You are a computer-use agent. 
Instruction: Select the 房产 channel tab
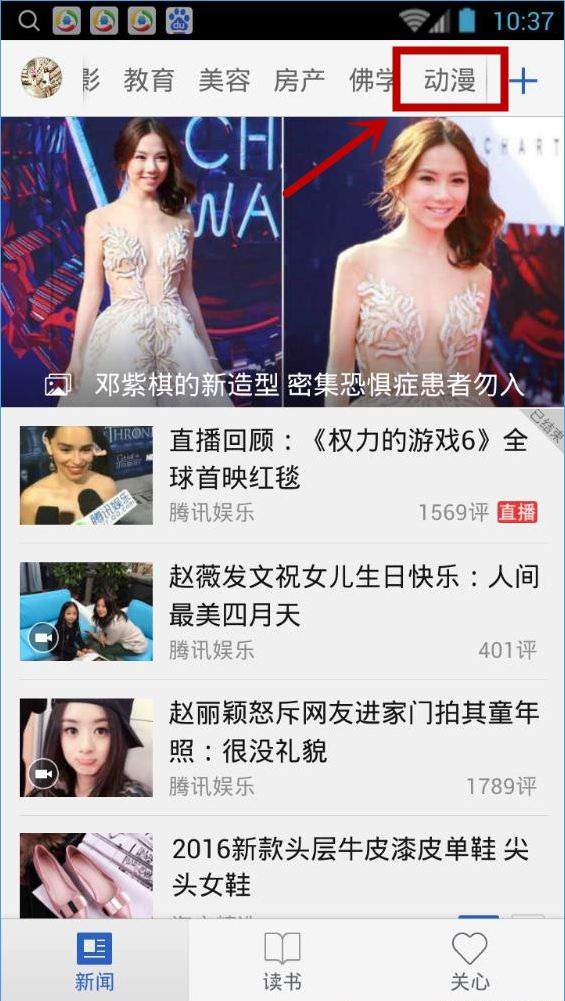tap(299, 80)
